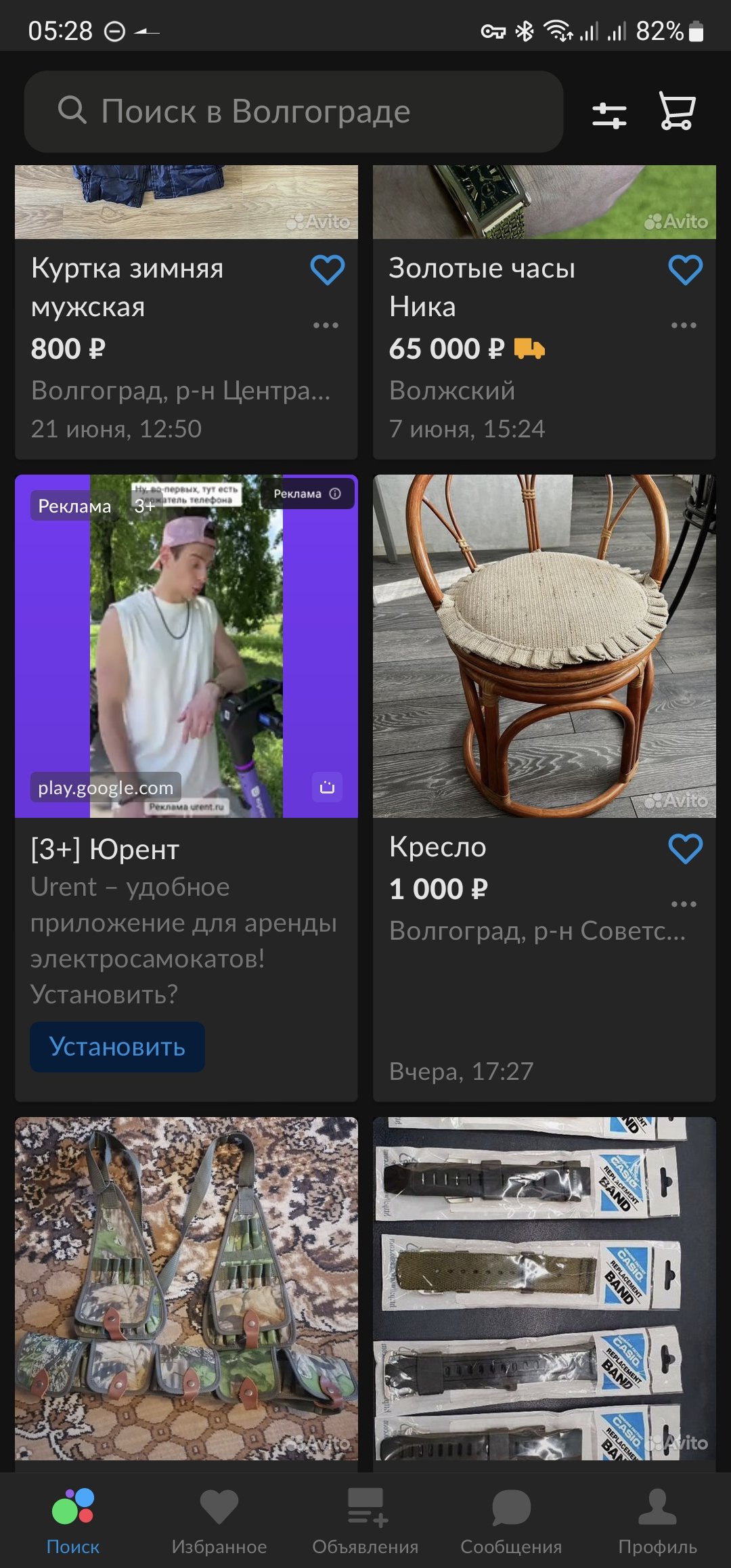The width and height of the screenshot is (731, 1568).
Task: Open the search filters icon
Action: pyautogui.click(x=609, y=114)
